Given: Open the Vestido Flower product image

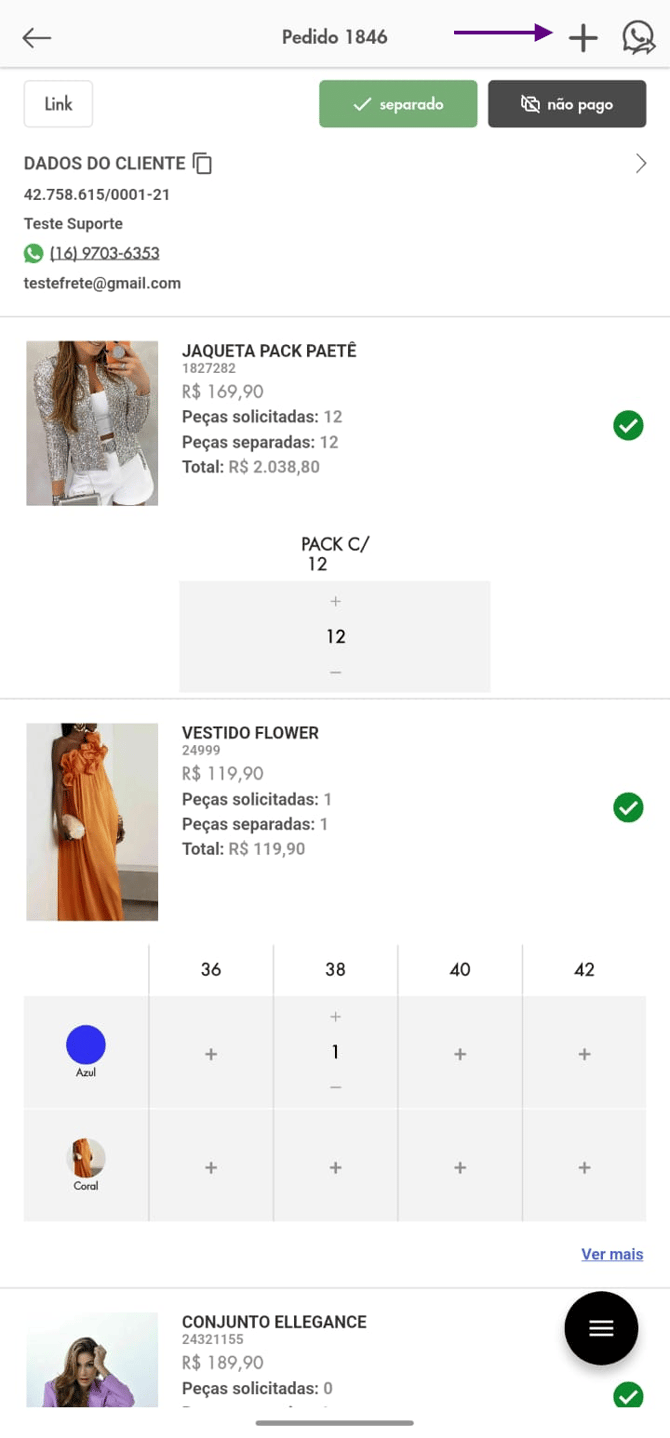Looking at the screenshot, I should click(92, 821).
